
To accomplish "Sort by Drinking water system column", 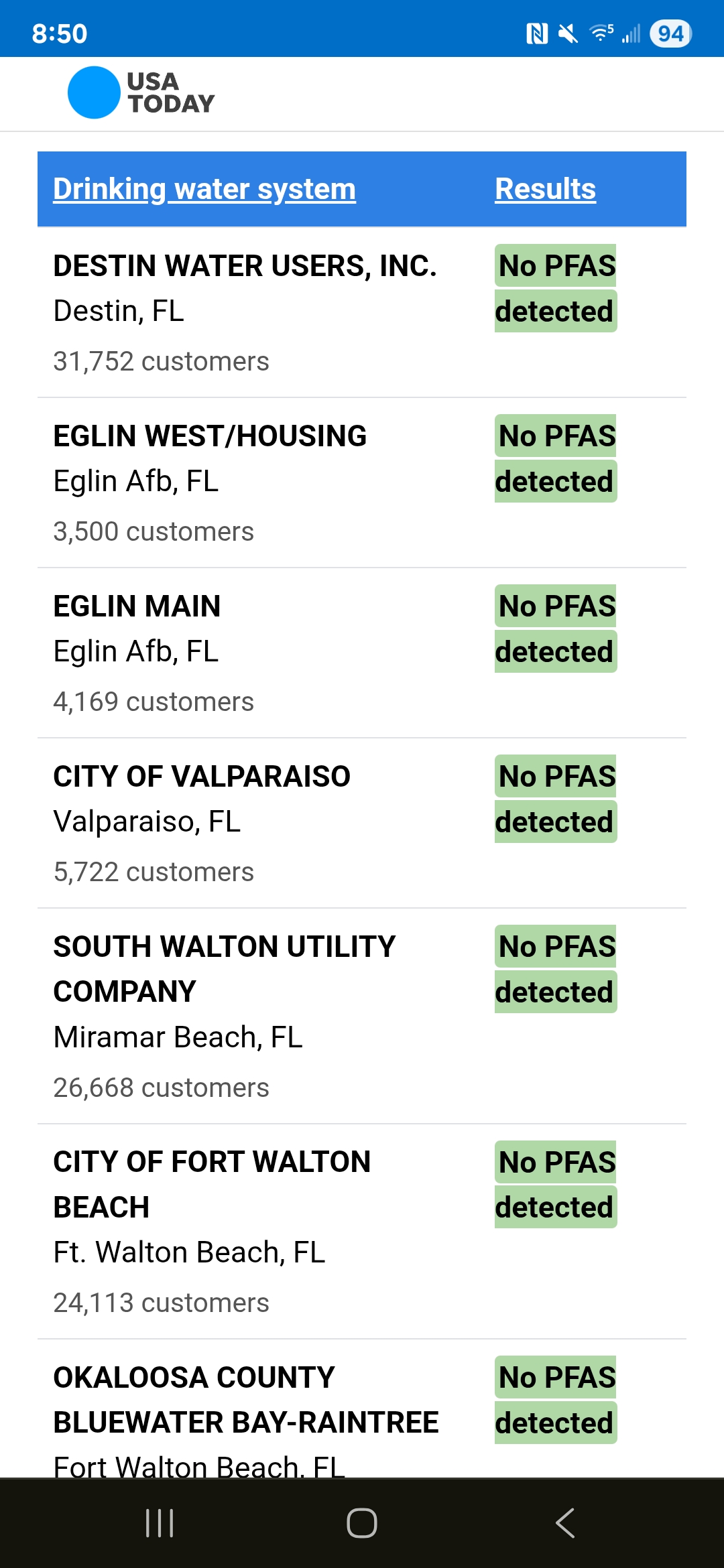I will point(204,189).
